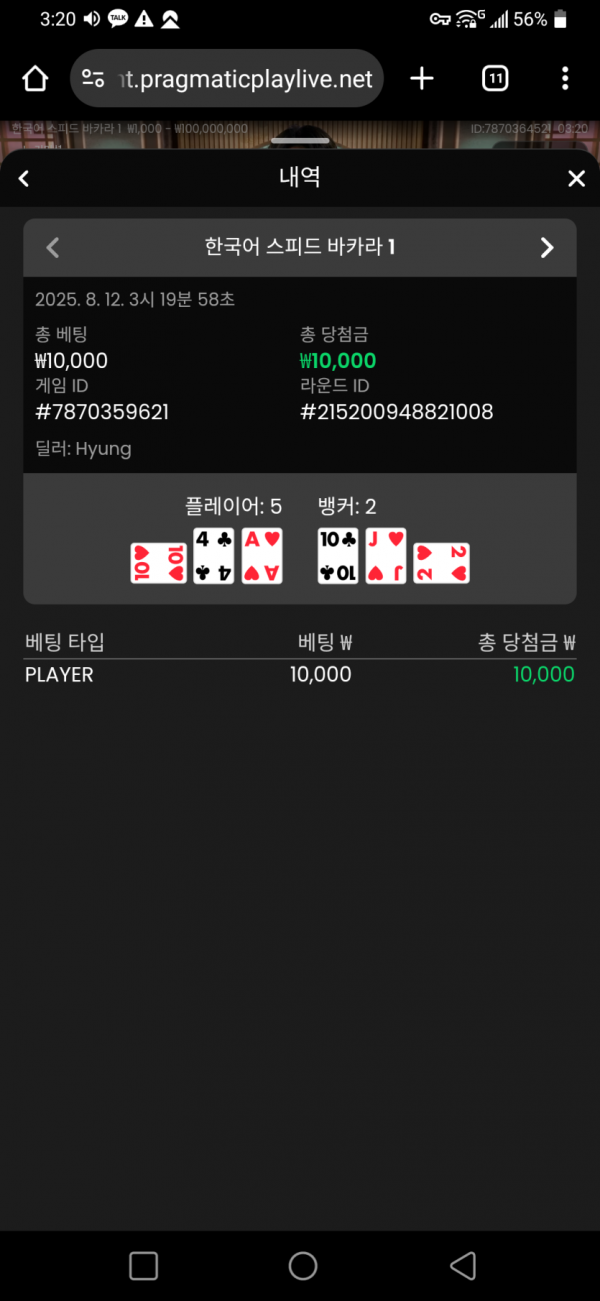
Task: Open the browser overflow menu
Action: click(565, 78)
